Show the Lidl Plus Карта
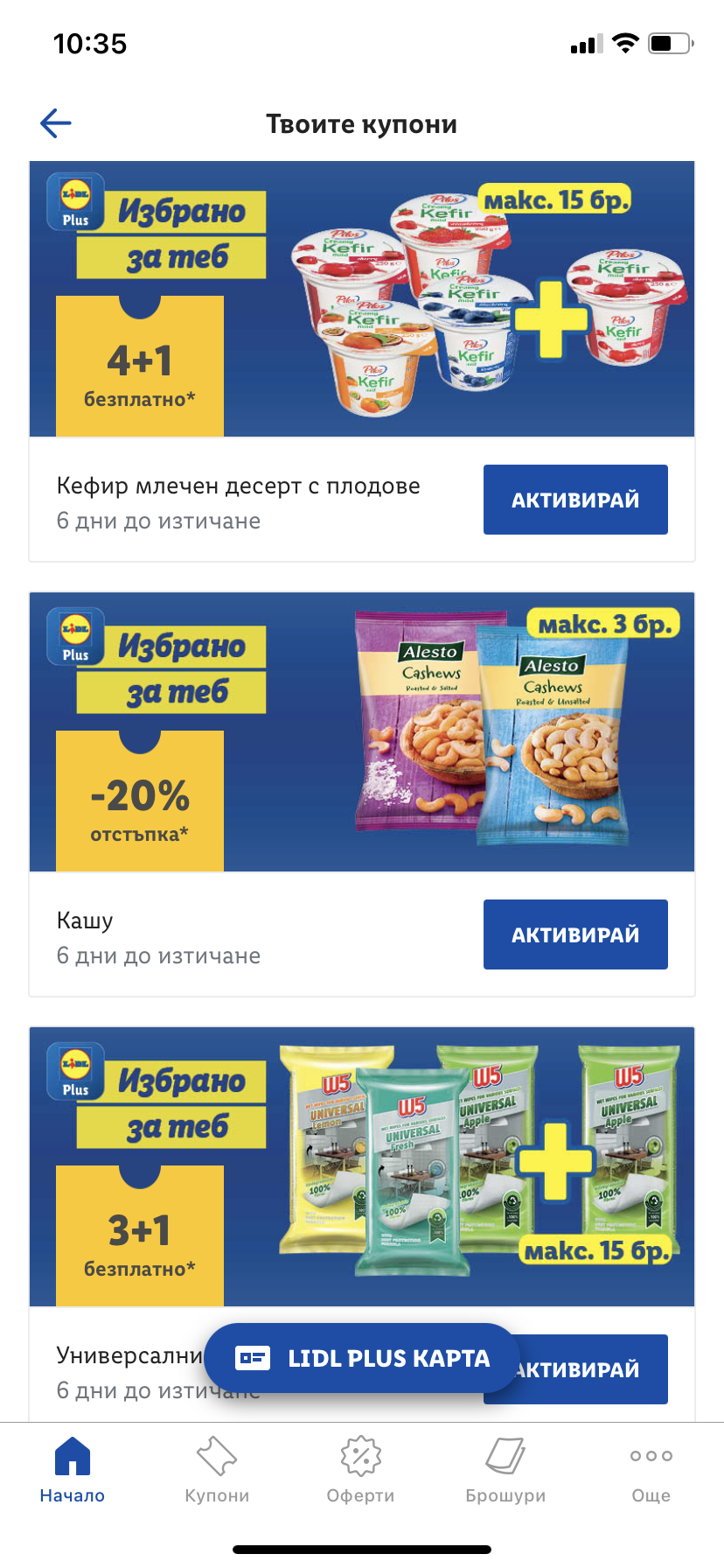 pyautogui.click(x=362, y=1358)
